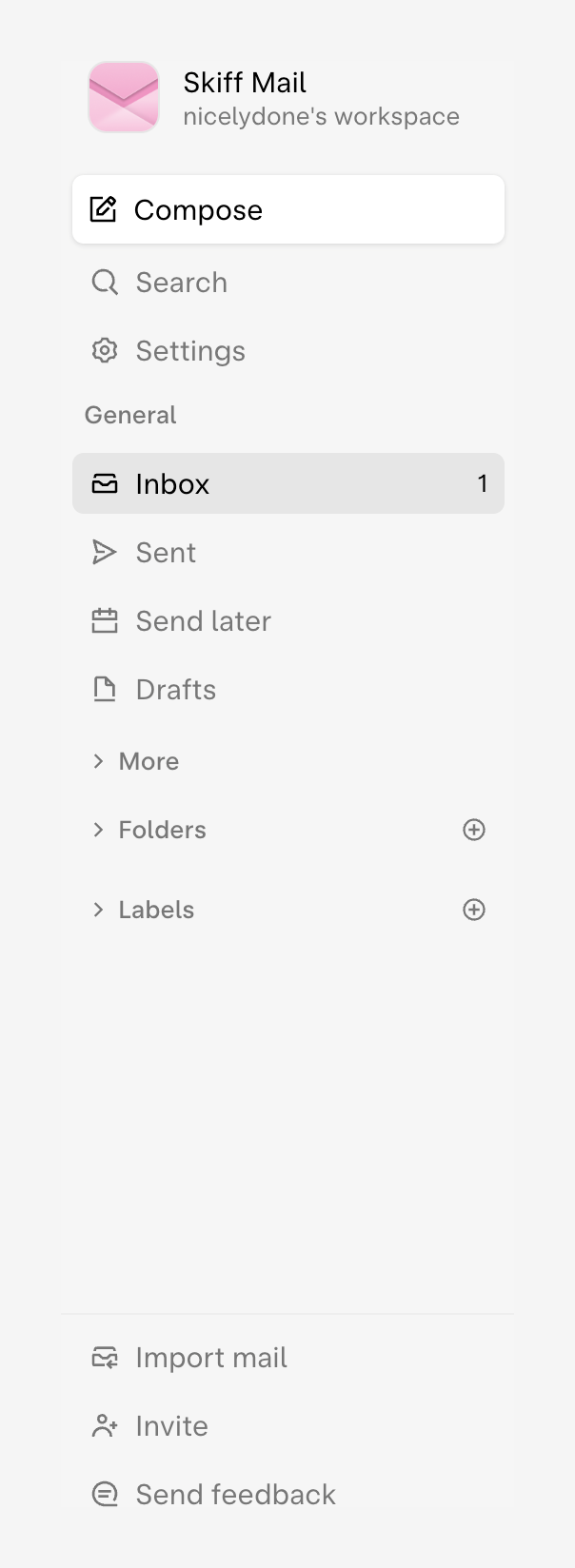Invite someone to the workspace

(x=170, y=1426)
